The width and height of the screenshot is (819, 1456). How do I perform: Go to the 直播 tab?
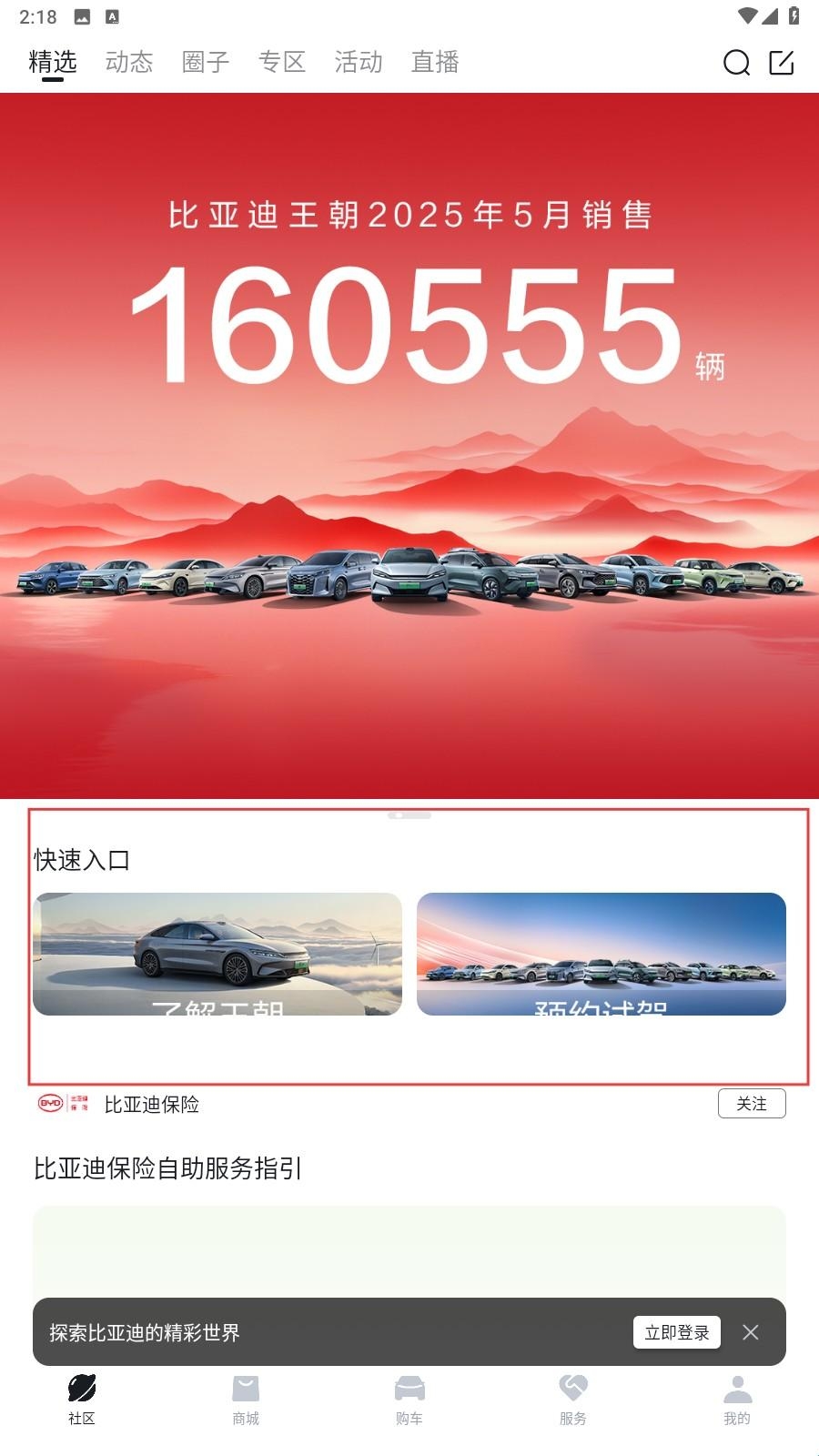tap(435, 62)
